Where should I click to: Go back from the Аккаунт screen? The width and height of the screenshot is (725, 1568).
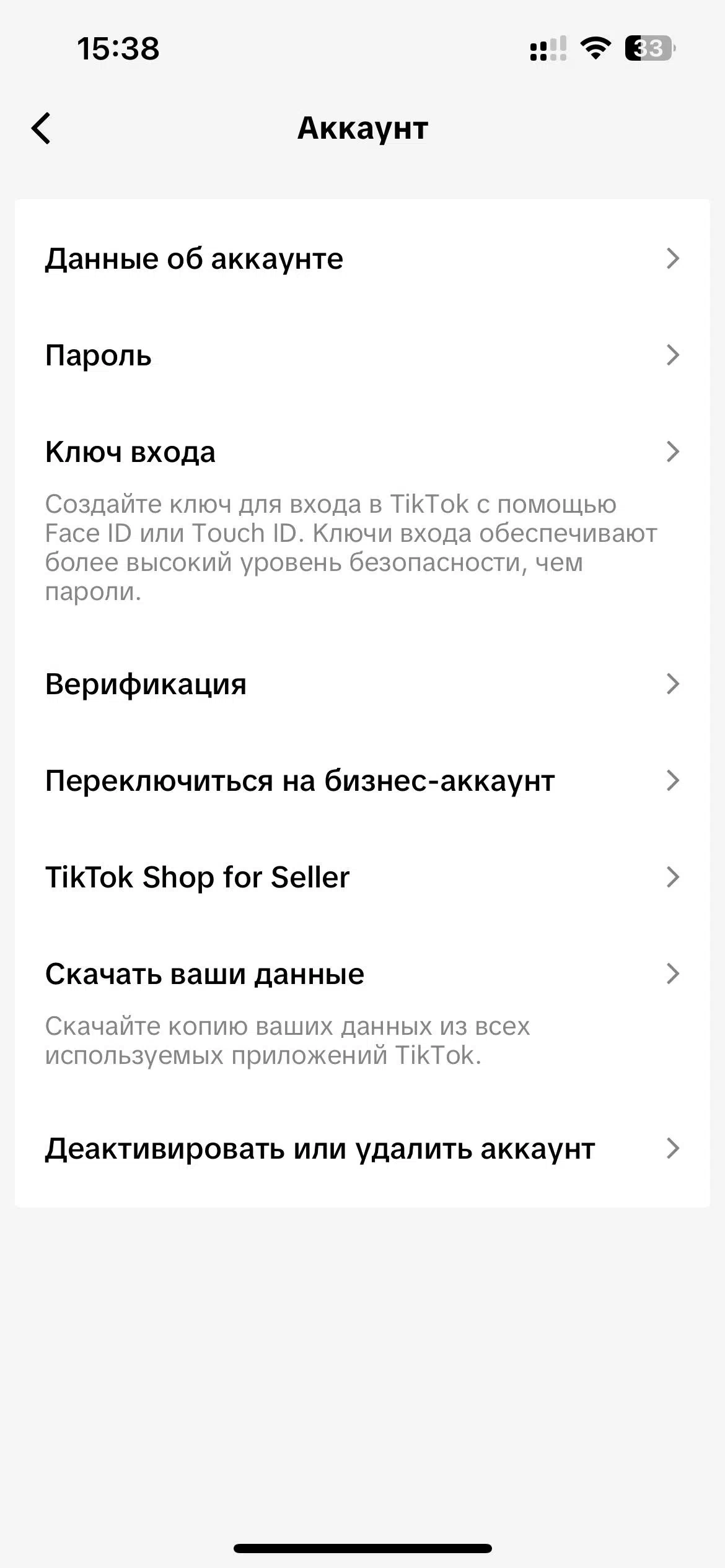tap(41, 129)
